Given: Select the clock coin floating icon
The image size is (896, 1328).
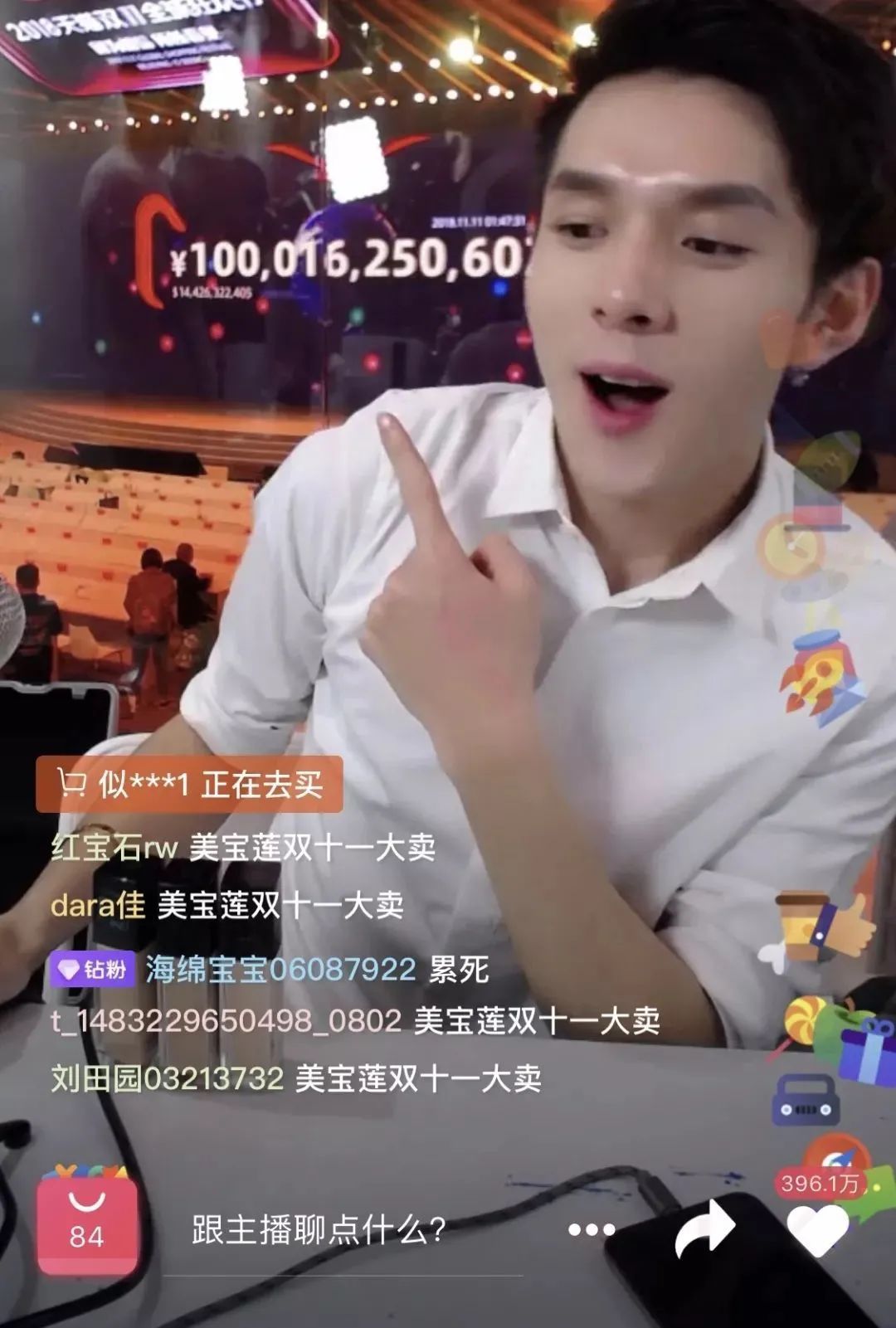Looking at the screenshot, I should [x=791, y=547].
